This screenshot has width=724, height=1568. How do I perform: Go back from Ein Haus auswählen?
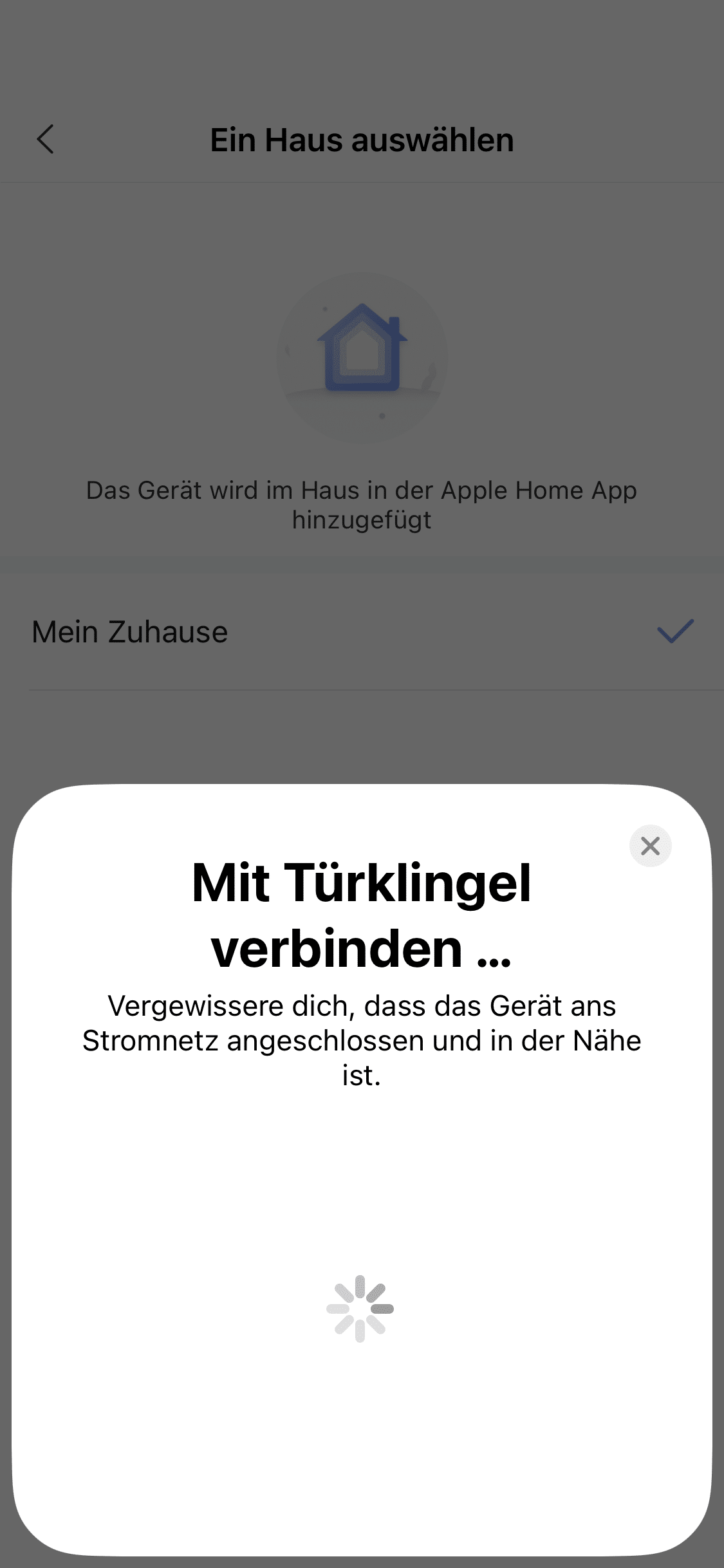click(x=46, y=140)
